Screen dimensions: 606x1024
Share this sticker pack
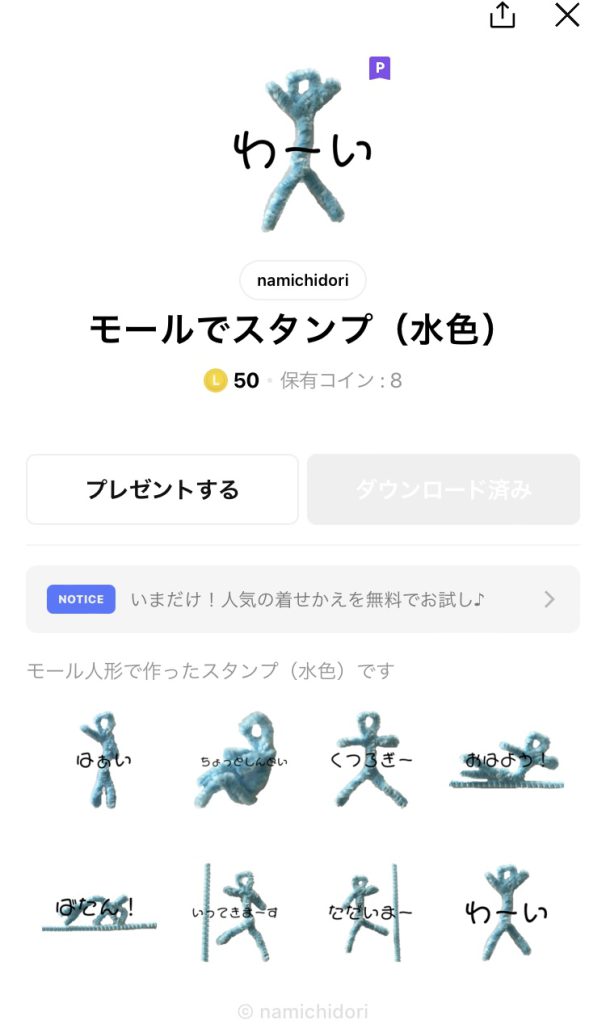point(502,16)
